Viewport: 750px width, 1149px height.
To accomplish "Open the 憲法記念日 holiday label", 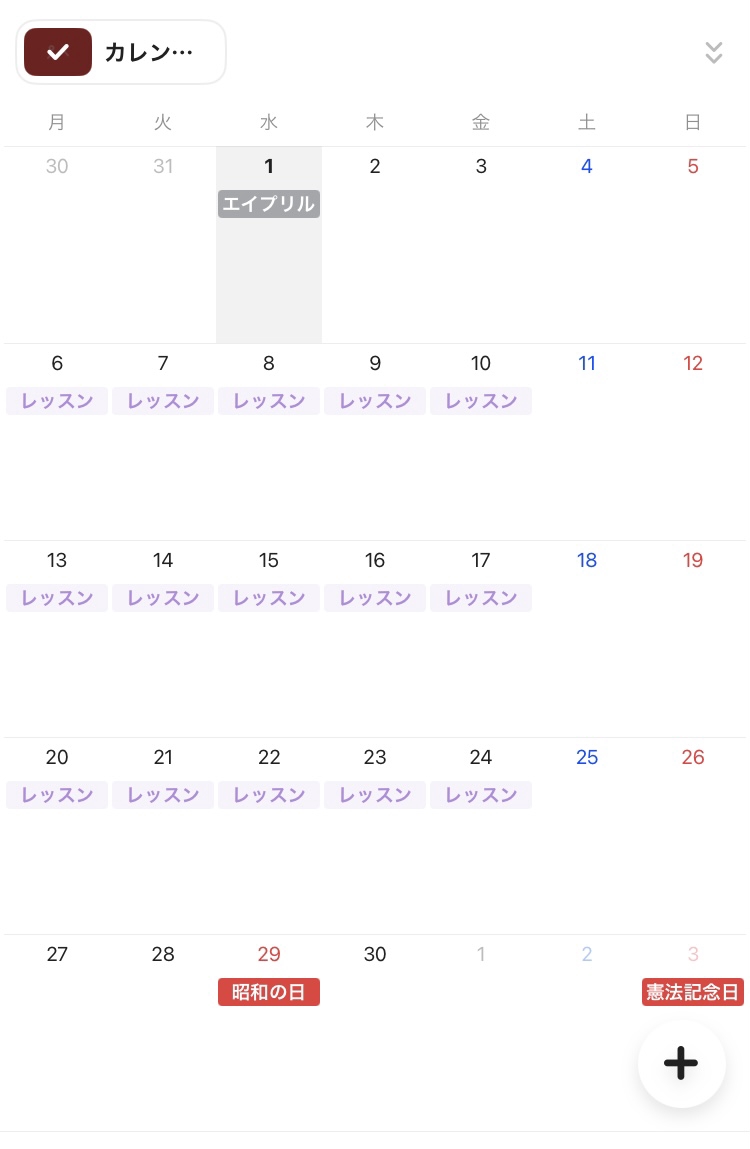I will (693, 992).
